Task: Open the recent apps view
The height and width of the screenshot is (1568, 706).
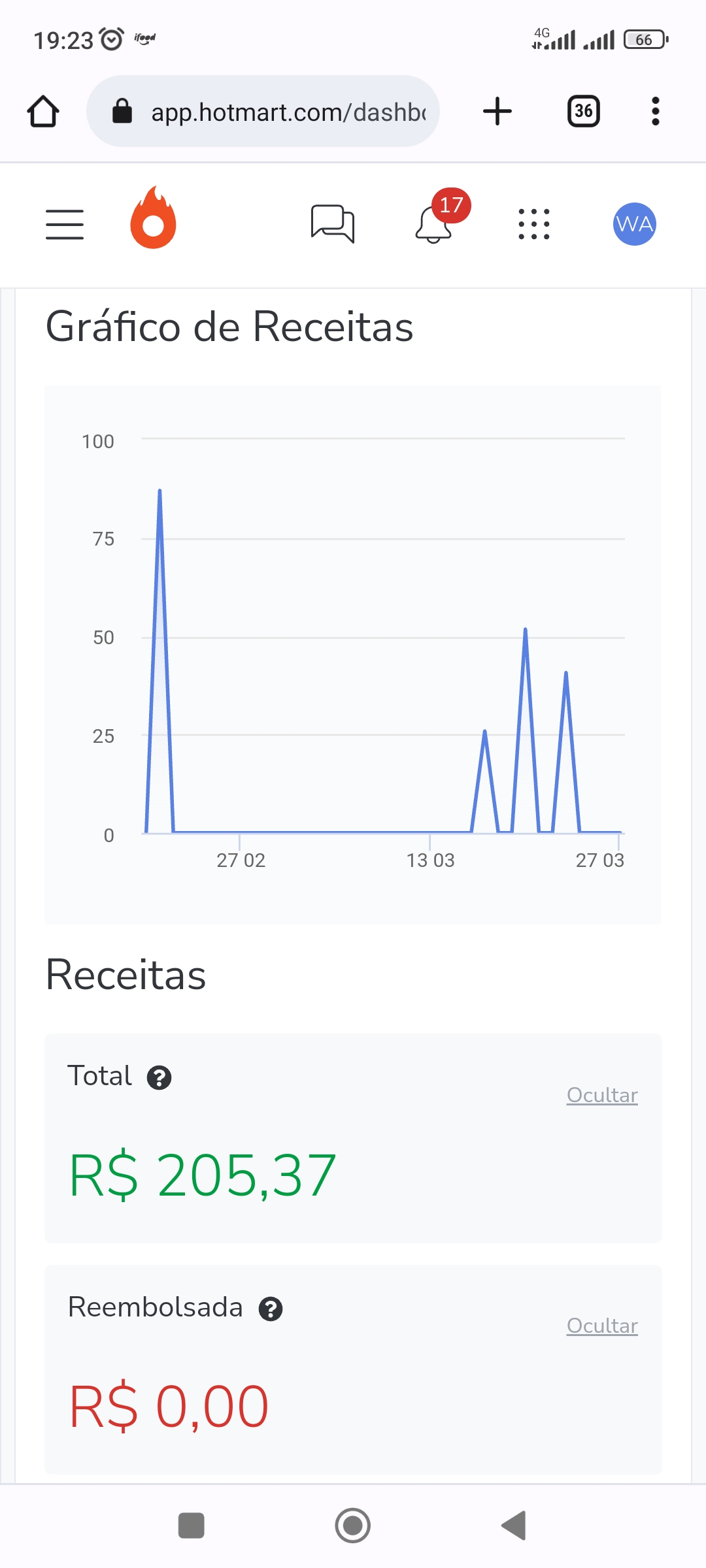Action: (x=192, y=1526)
